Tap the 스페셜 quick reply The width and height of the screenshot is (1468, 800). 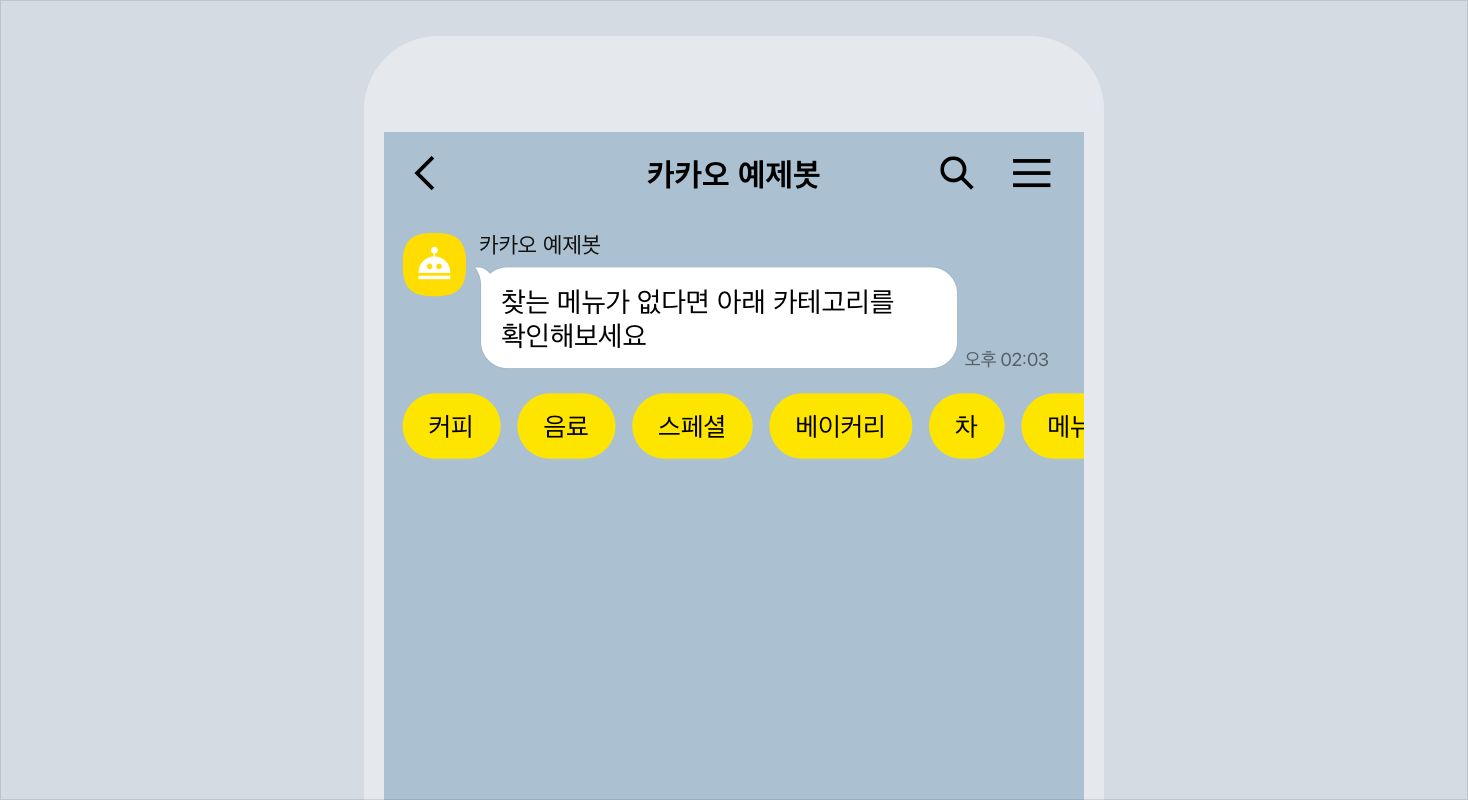click(x=692, y=426)
